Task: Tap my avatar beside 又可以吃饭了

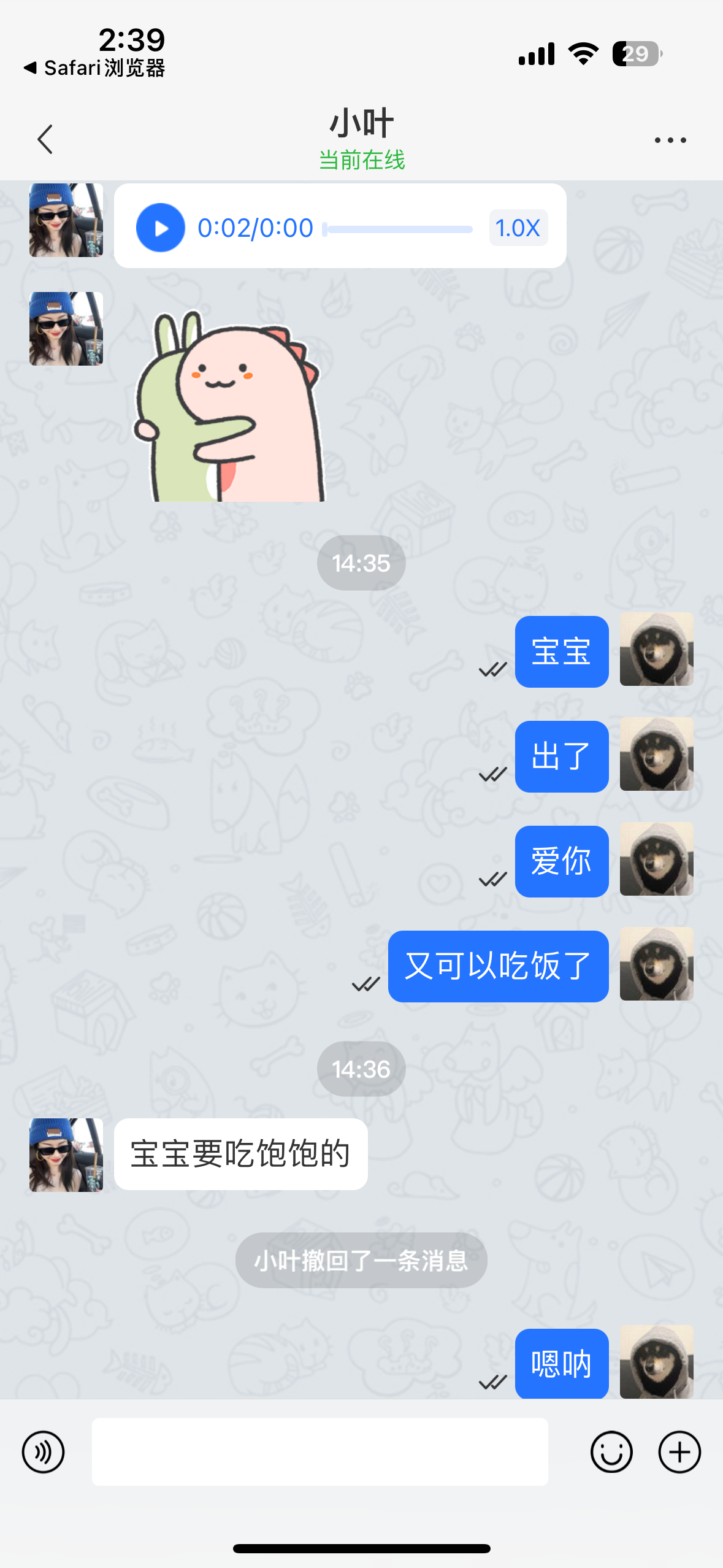Action: [656, 964]
